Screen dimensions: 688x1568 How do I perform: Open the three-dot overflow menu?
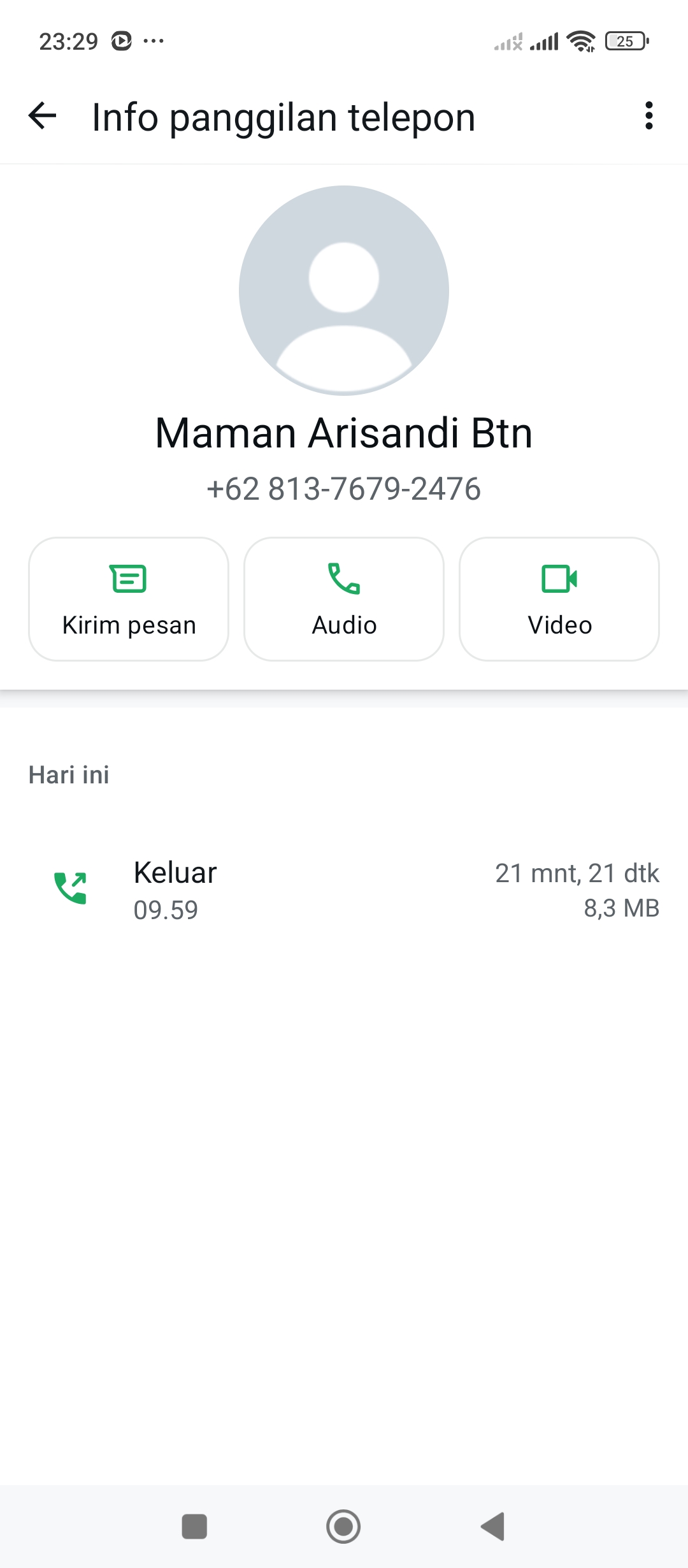pyautogui.click(x=649, y=116)
